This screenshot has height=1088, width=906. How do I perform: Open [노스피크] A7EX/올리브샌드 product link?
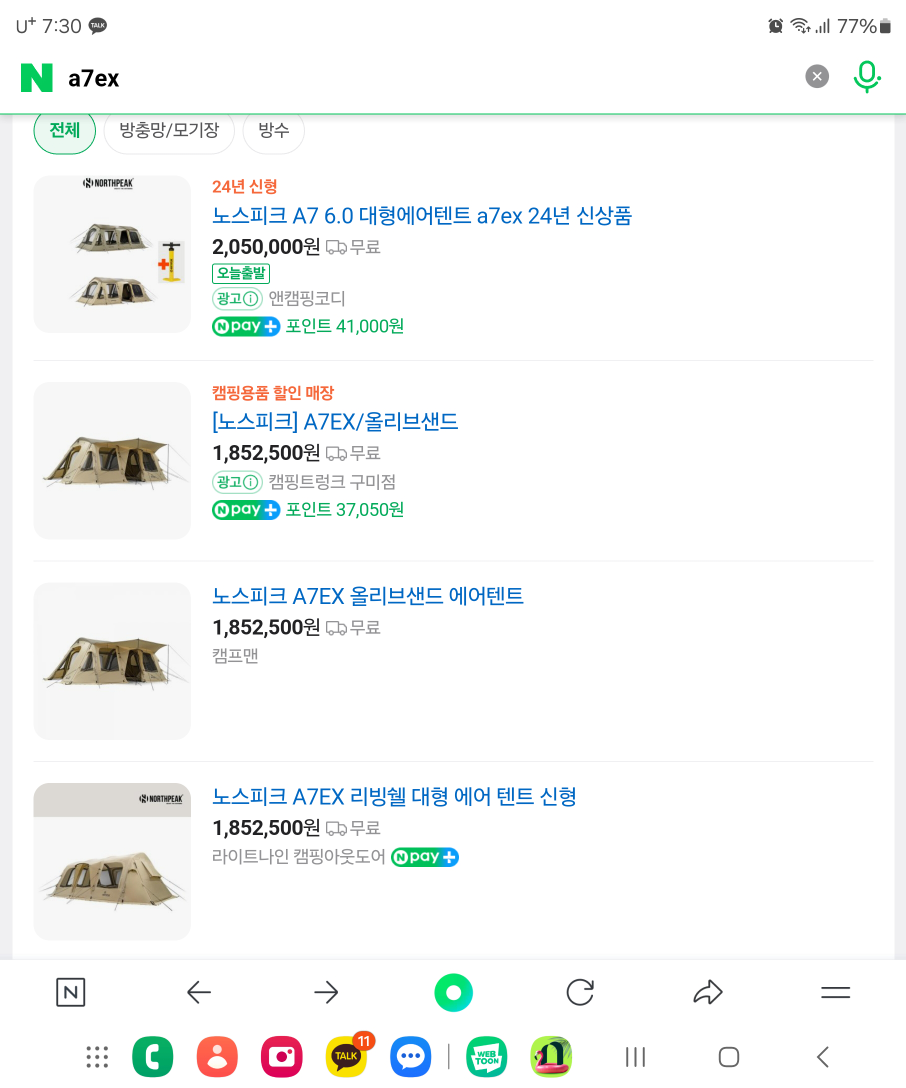(x=335, y=422)
